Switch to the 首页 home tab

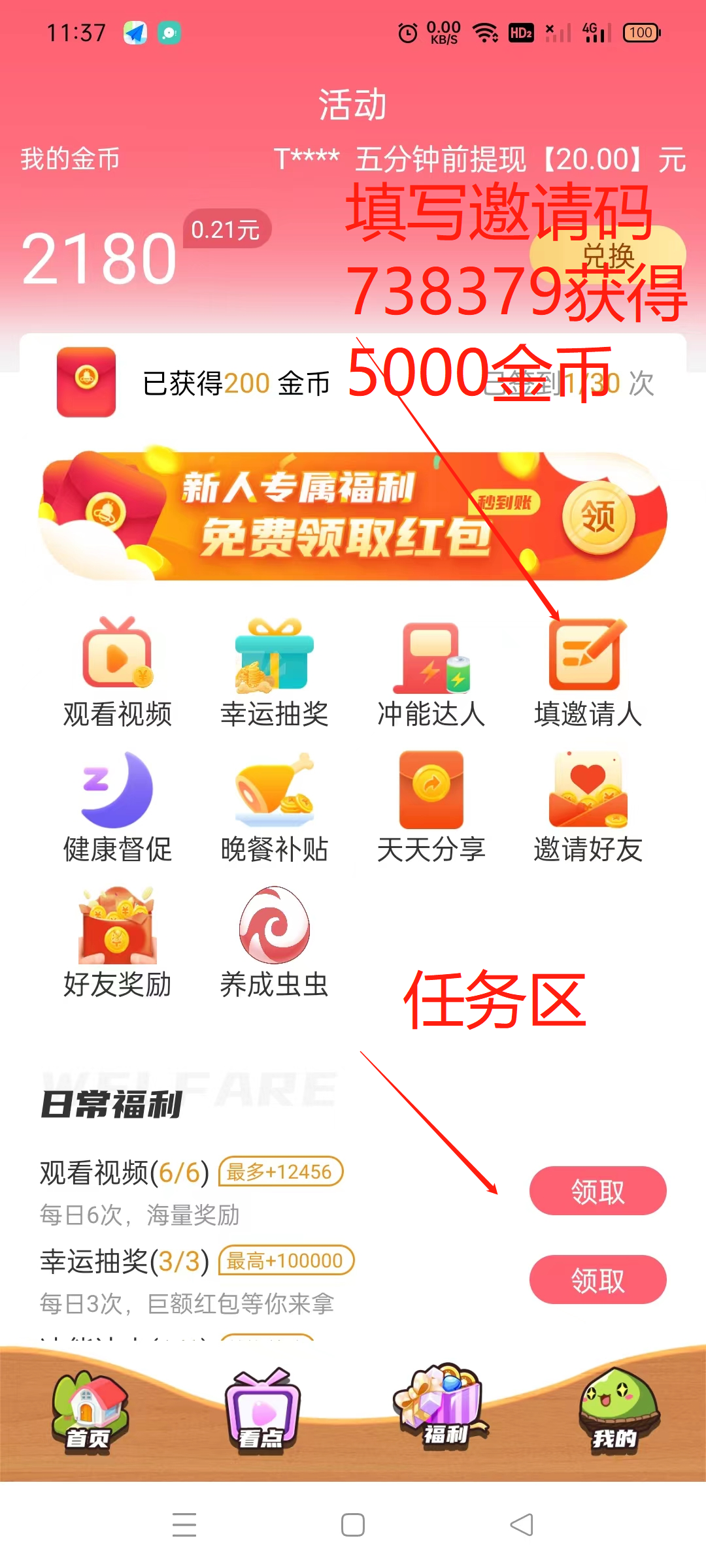point(89,1411)
